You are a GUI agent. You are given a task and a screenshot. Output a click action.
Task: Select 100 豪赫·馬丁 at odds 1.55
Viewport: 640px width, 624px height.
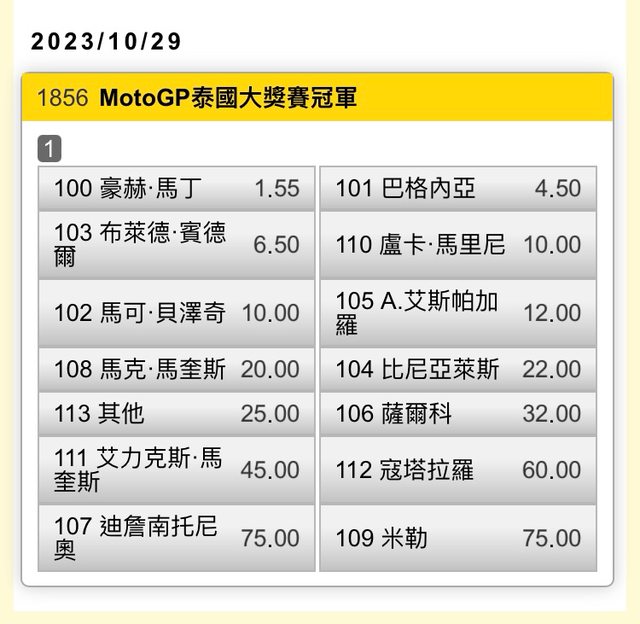coord(176,188)
